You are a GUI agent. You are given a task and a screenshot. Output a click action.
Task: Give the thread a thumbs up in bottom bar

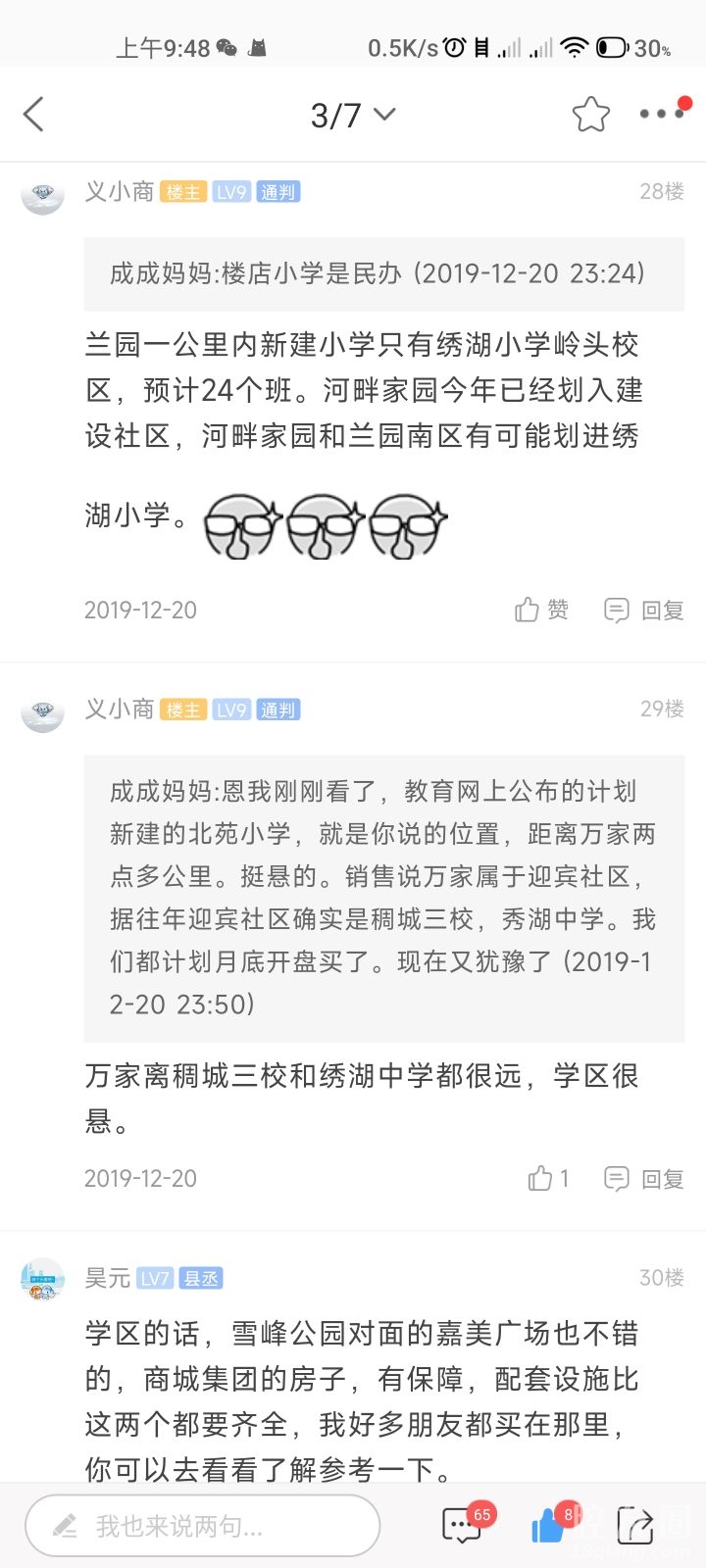[x=548, y=1525]
